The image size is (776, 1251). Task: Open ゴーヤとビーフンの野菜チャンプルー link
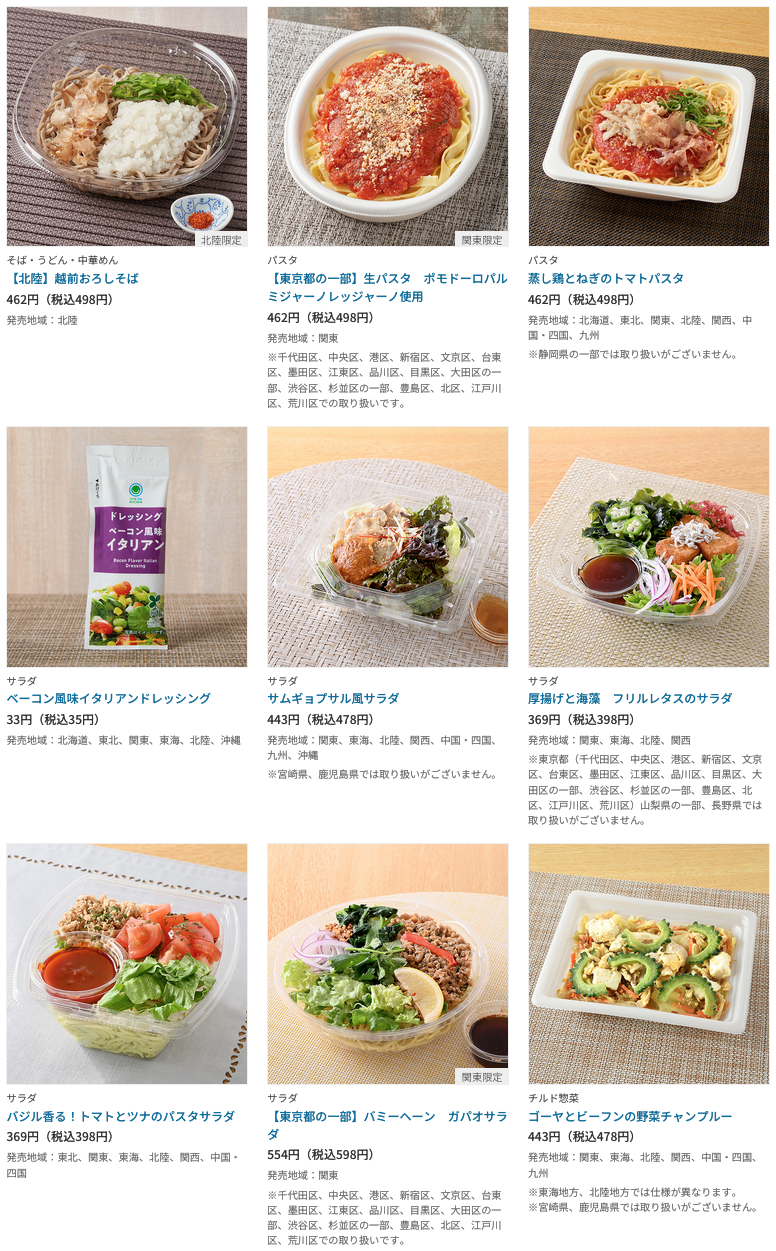click(x=630, y=1116)
